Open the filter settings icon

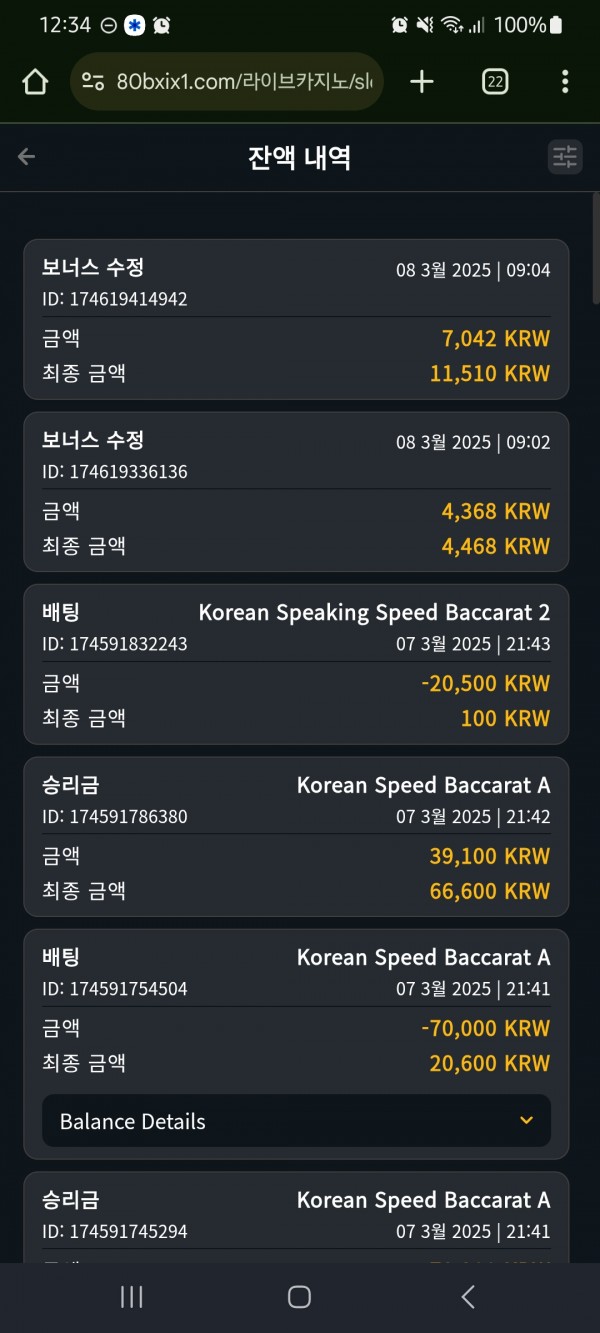click(565, 157)
